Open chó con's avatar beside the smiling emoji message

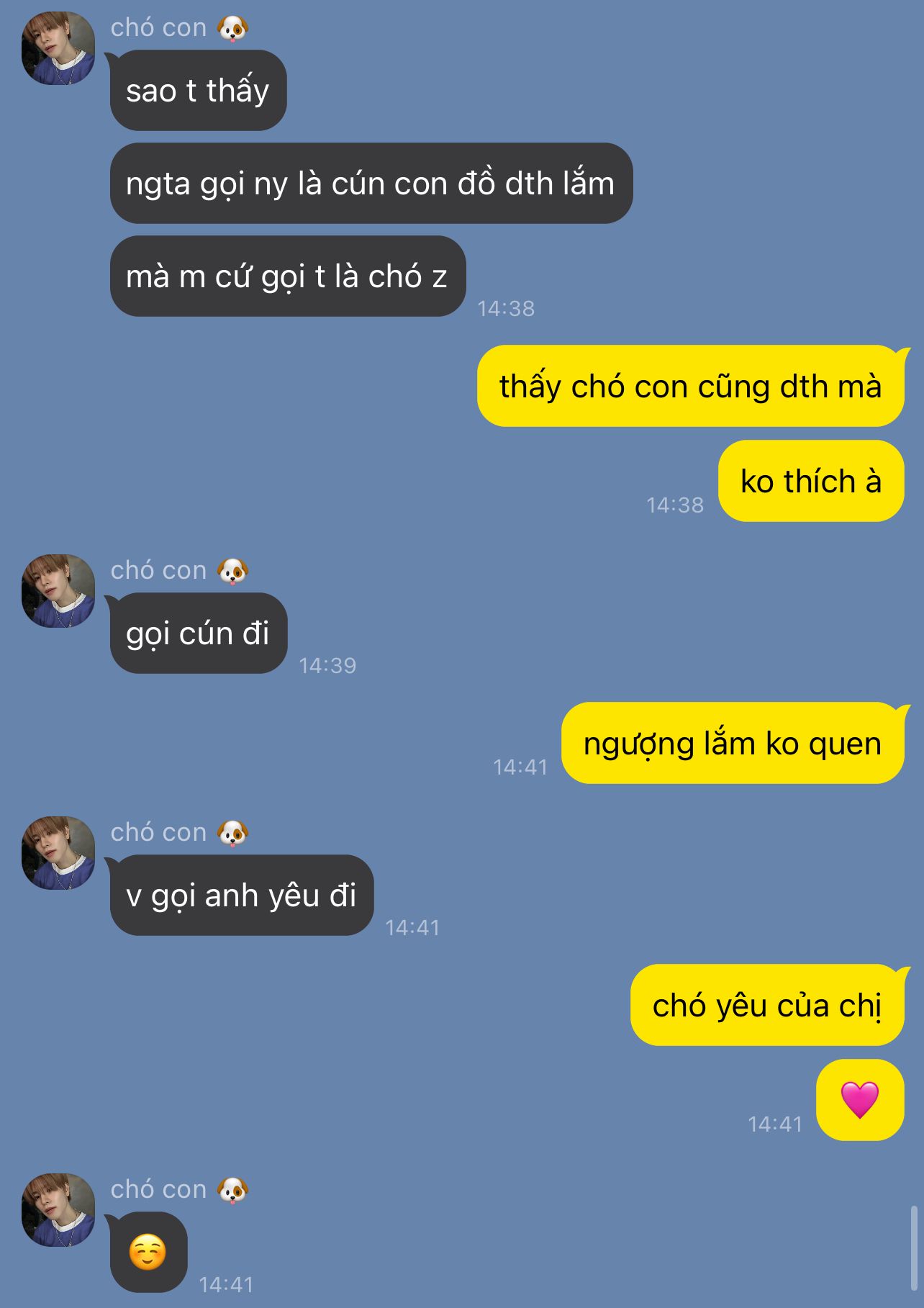(x=58, y=1210)
